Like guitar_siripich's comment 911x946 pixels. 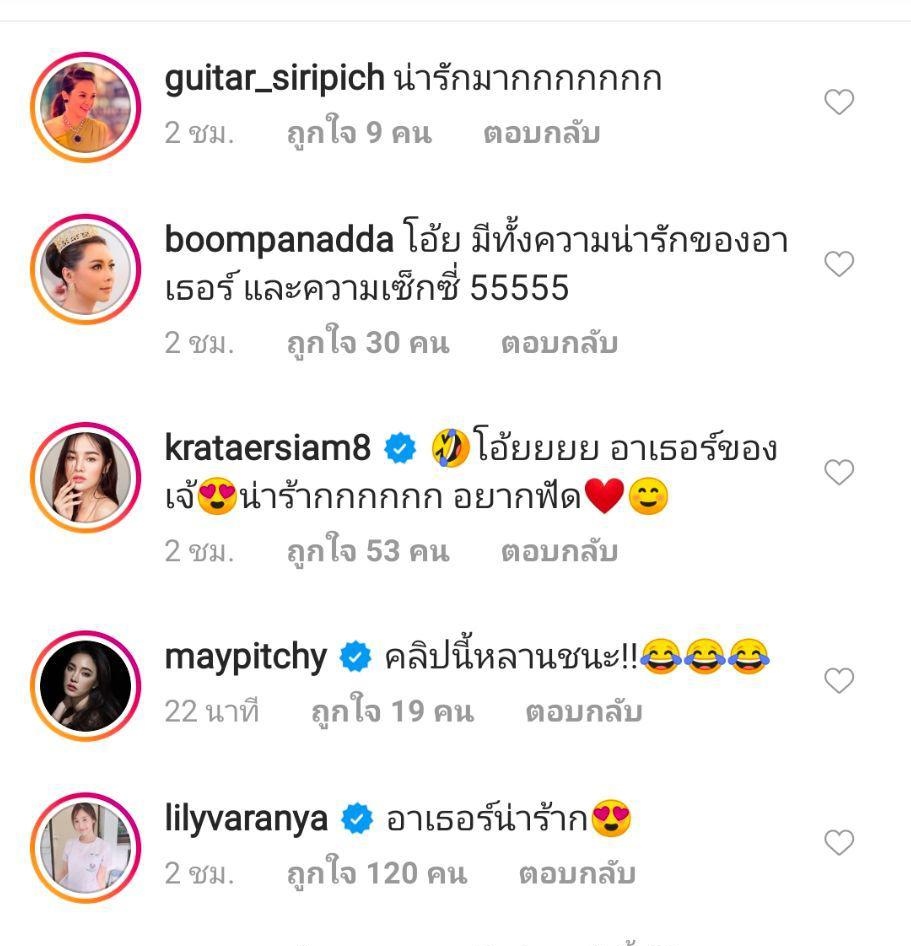(x=838, y=102)
